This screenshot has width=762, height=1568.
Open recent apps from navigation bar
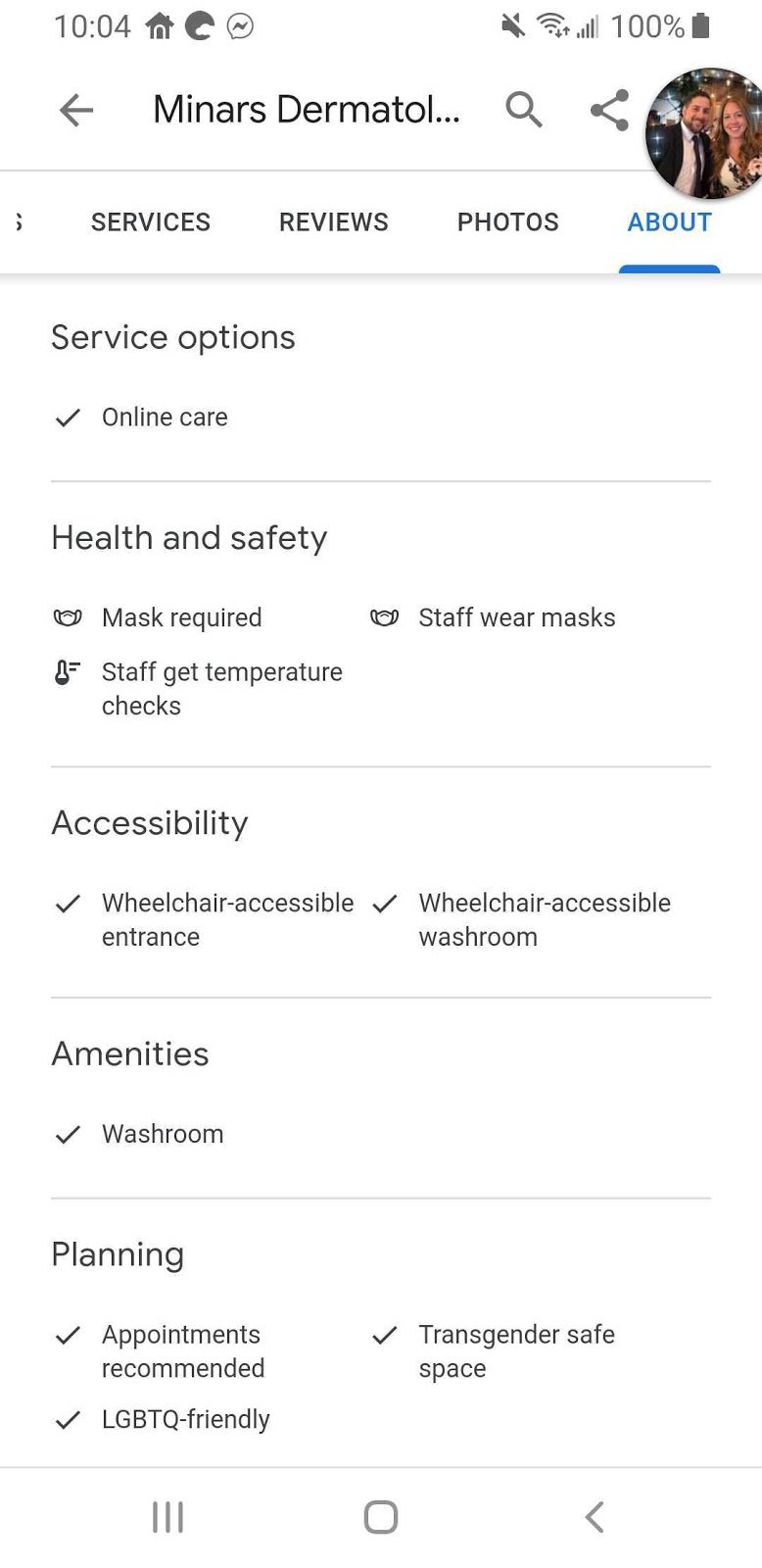167,1517
